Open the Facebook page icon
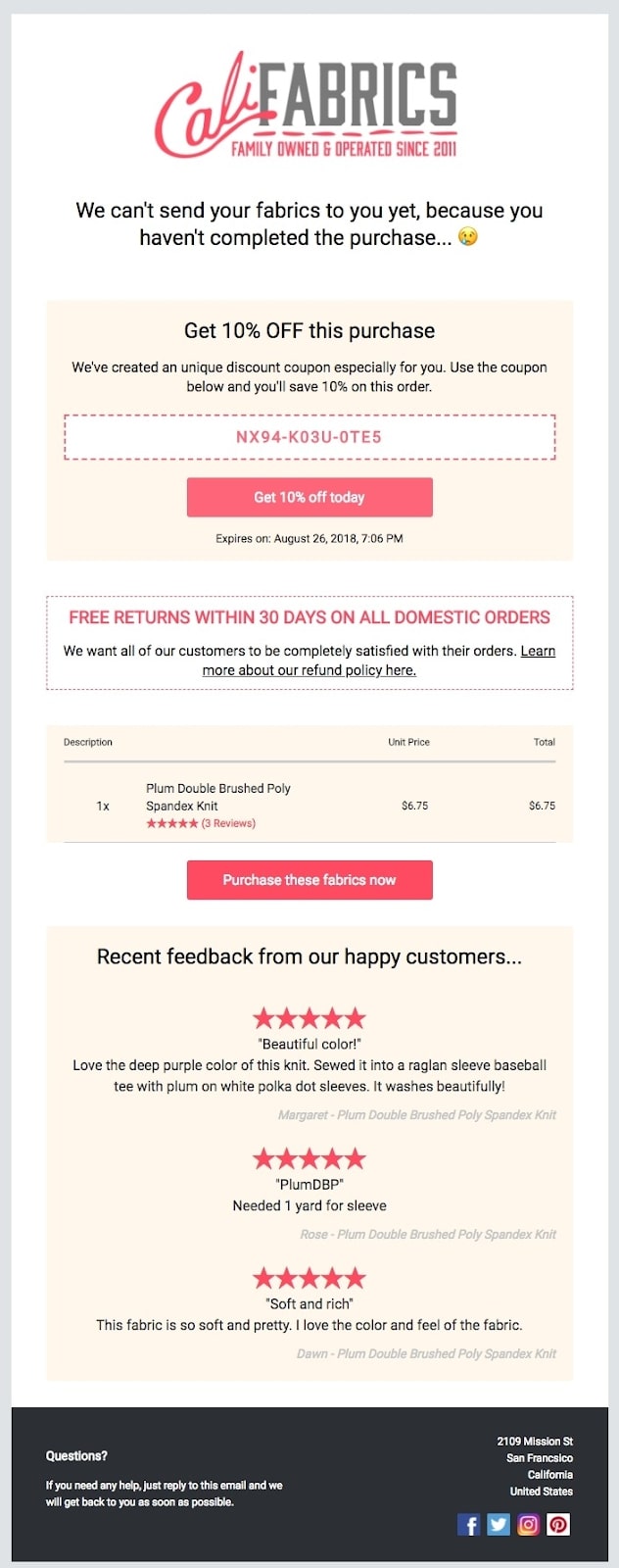The height and width of the screenshot is (1568, 619). (469, 1524)
